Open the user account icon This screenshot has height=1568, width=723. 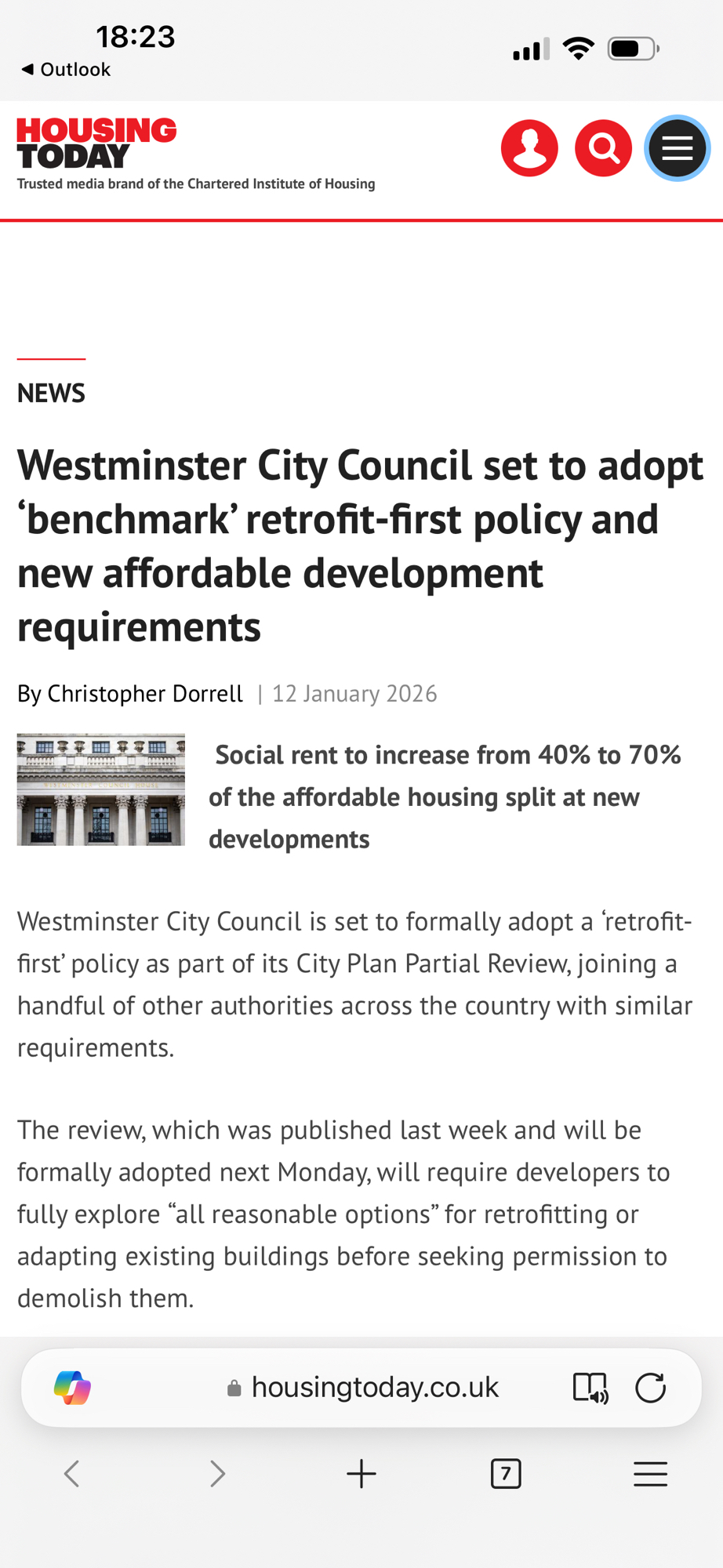coord(529,148)
